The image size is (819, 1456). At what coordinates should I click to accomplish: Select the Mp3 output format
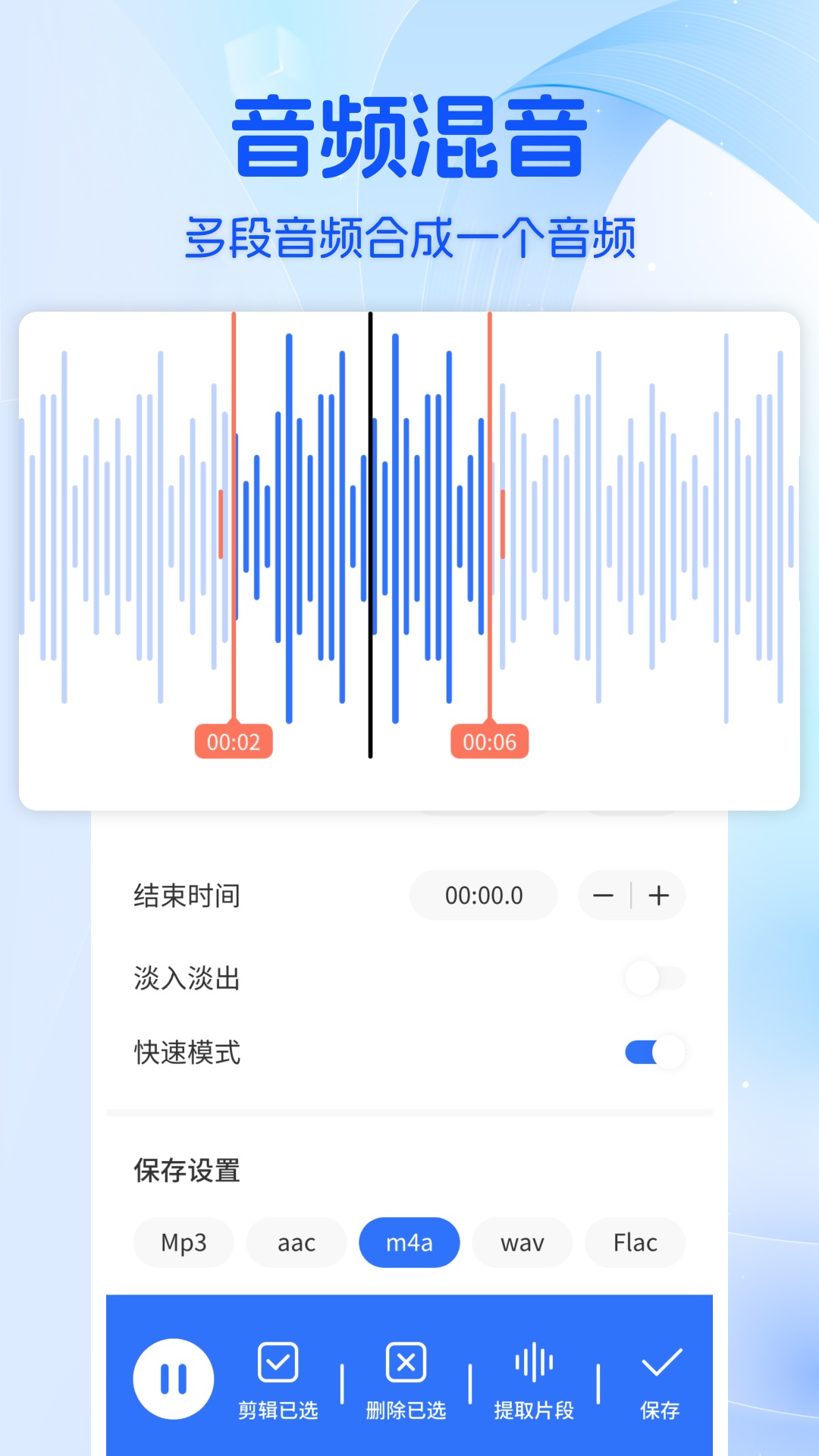(x=183, y=1243)
